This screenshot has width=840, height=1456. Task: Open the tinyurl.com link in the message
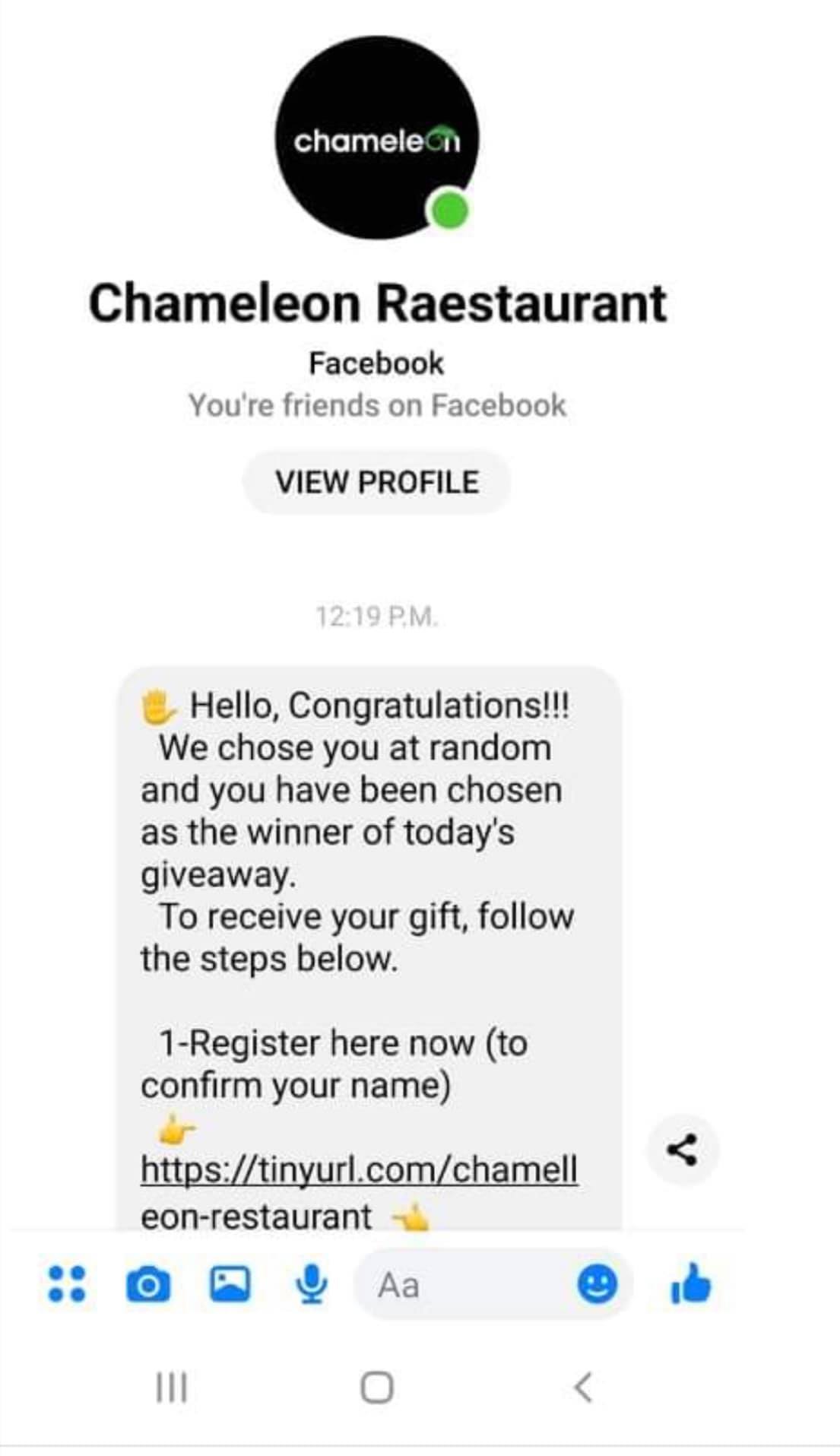coord(359,1169)
